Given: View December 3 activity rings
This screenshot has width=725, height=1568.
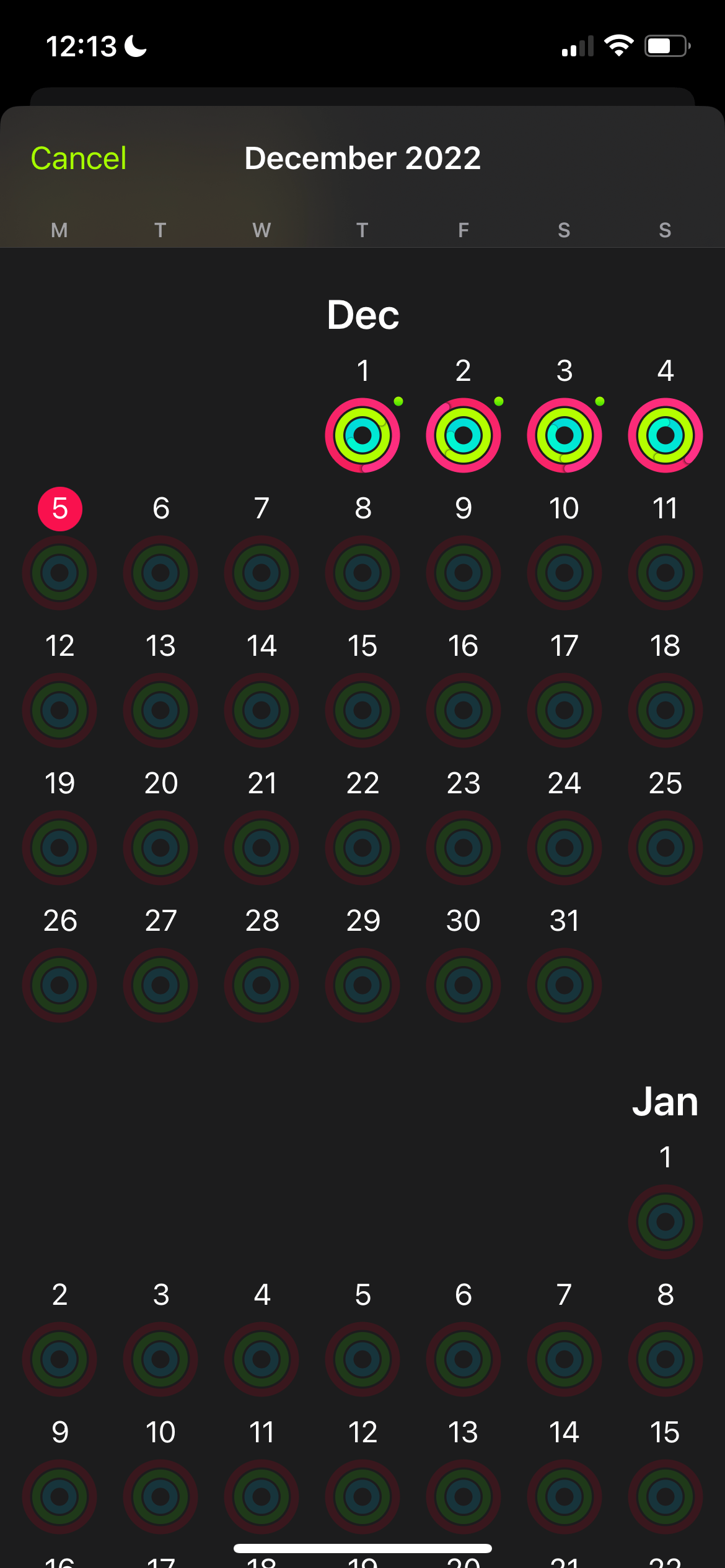Looking at the screenshot, I should coord(564,435).
